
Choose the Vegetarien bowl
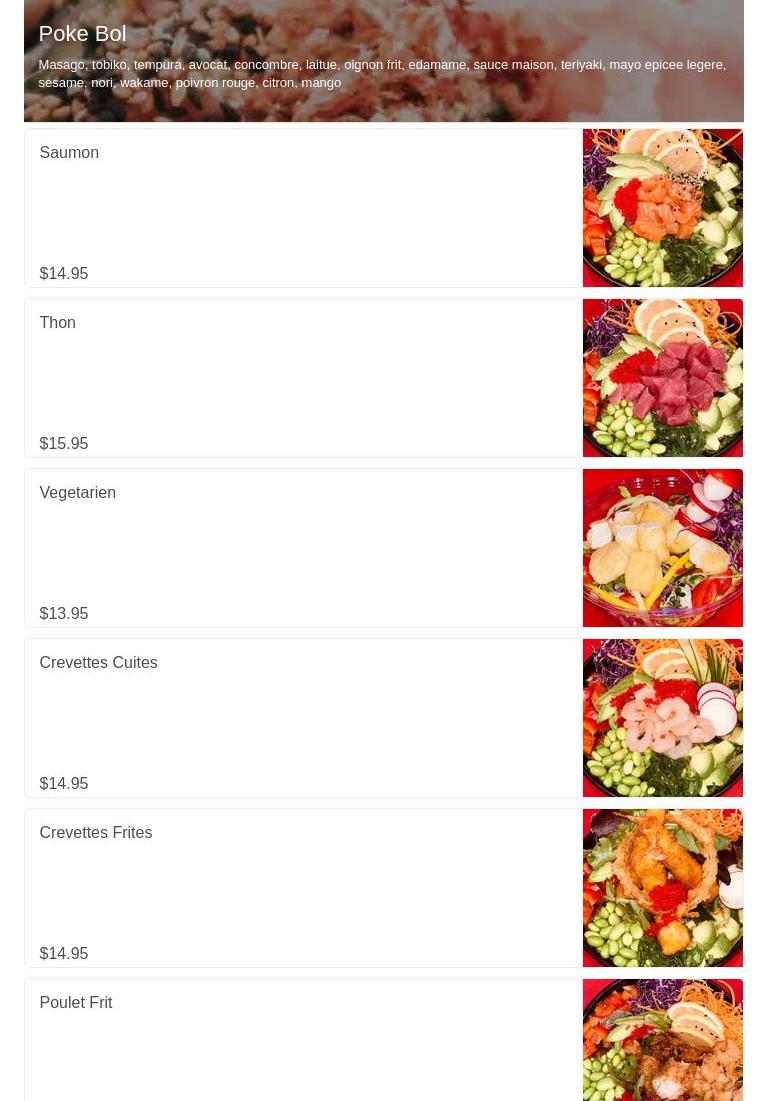pos(78,493)
